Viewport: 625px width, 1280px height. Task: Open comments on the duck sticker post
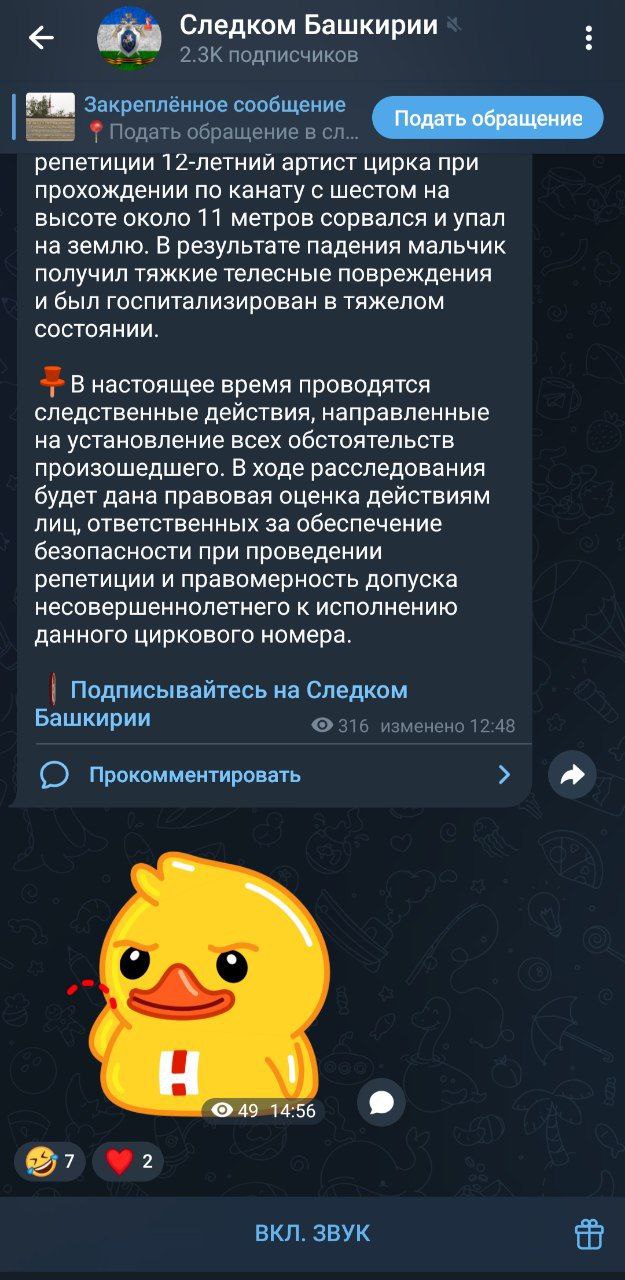(381, 1102)
